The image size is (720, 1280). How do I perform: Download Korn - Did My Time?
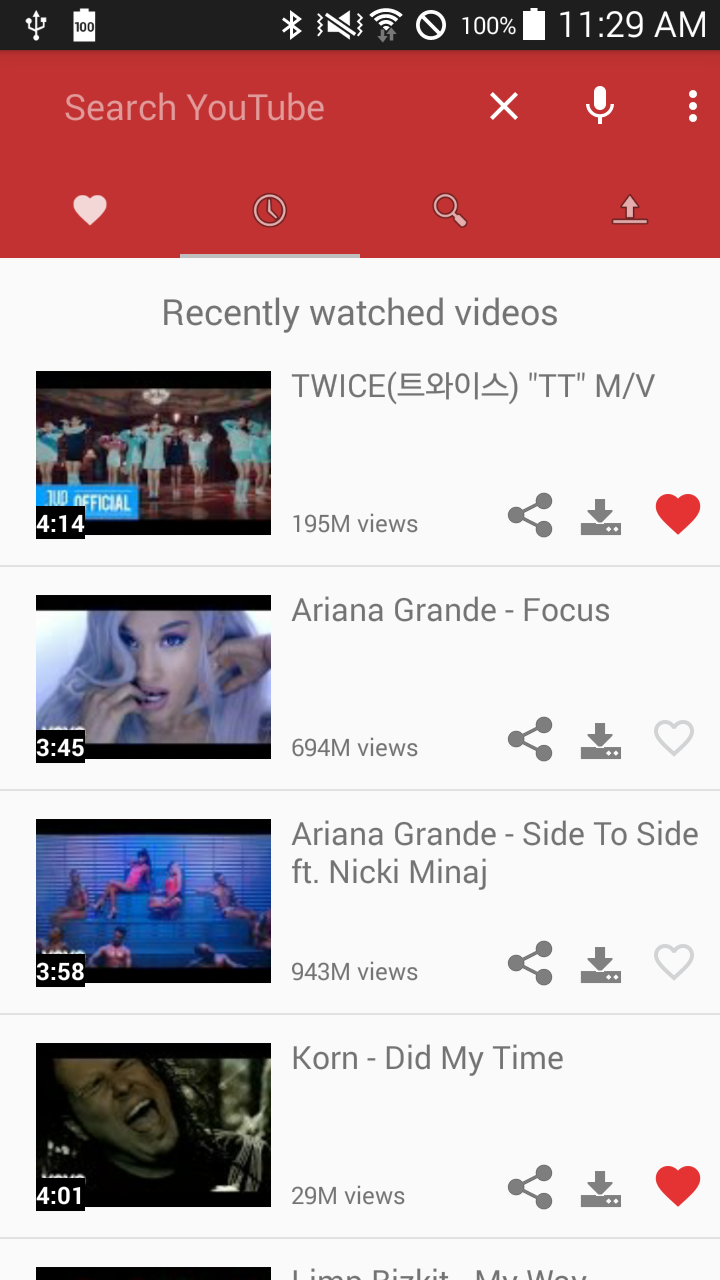click(600, 1188)
